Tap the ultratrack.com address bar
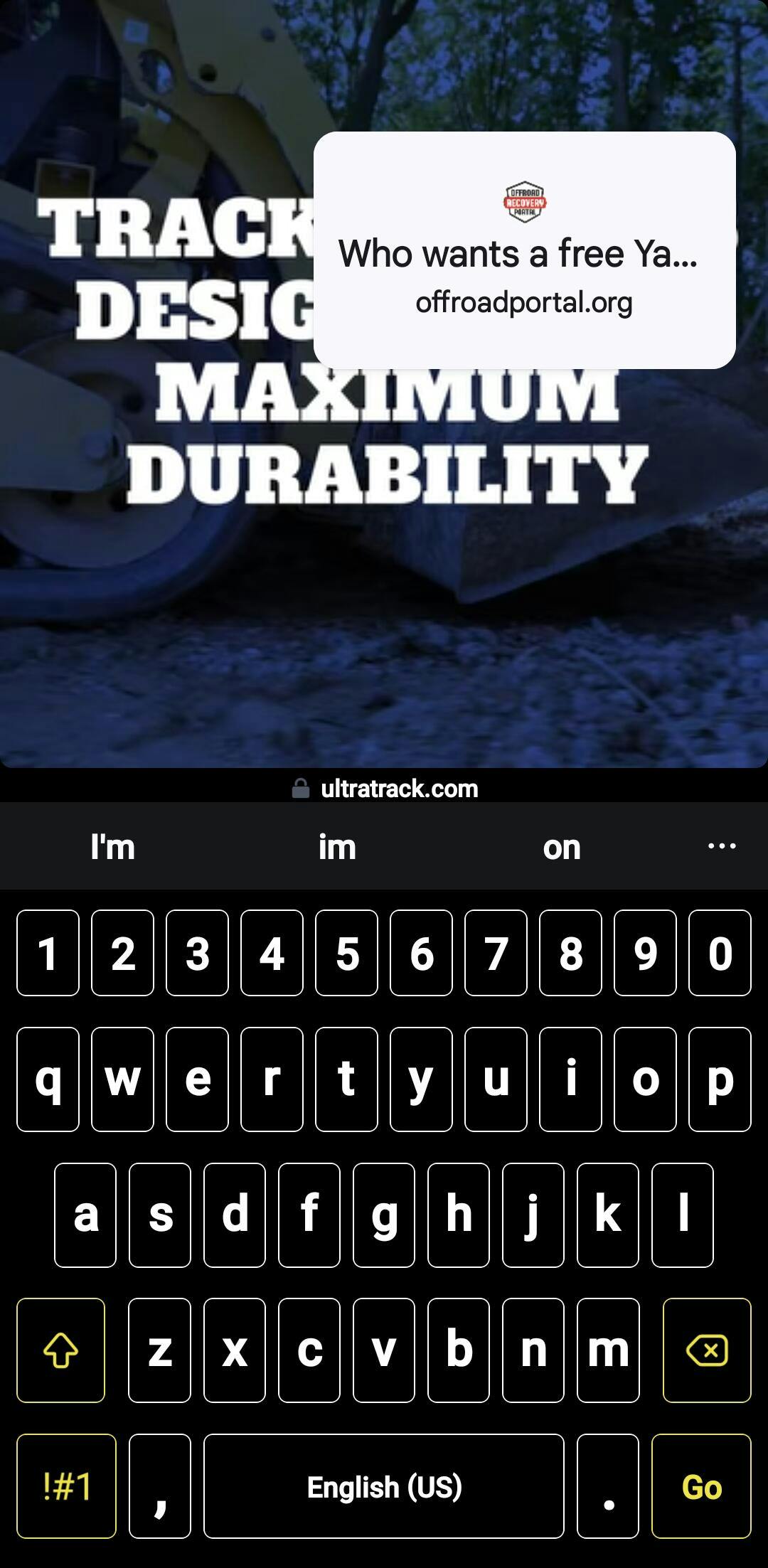 coord(385,789)
